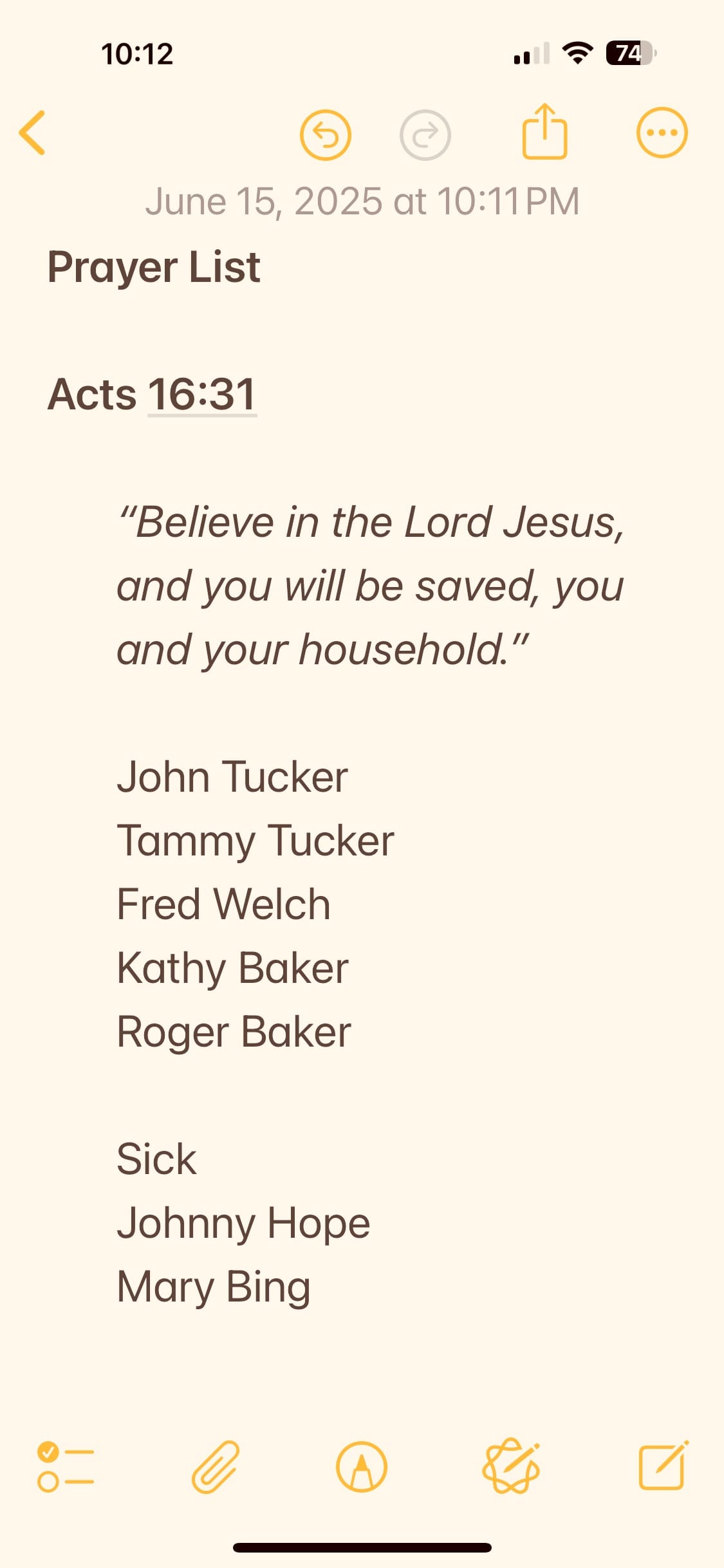This screenshot has width=724, height=1568.
Task: Undo the last edit
Action: pyautogui.click(x=326, y=135)
